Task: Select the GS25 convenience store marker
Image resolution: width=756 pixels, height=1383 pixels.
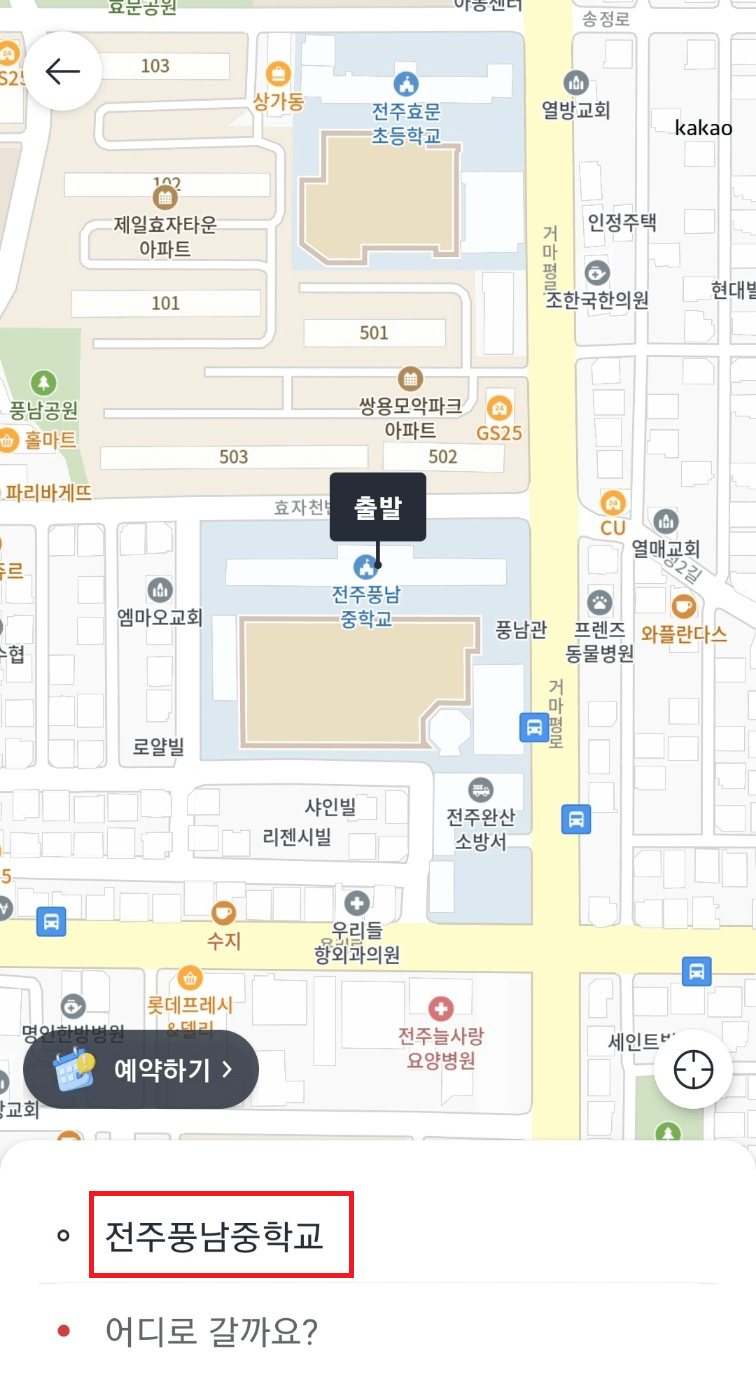Action: click(500, 406)
